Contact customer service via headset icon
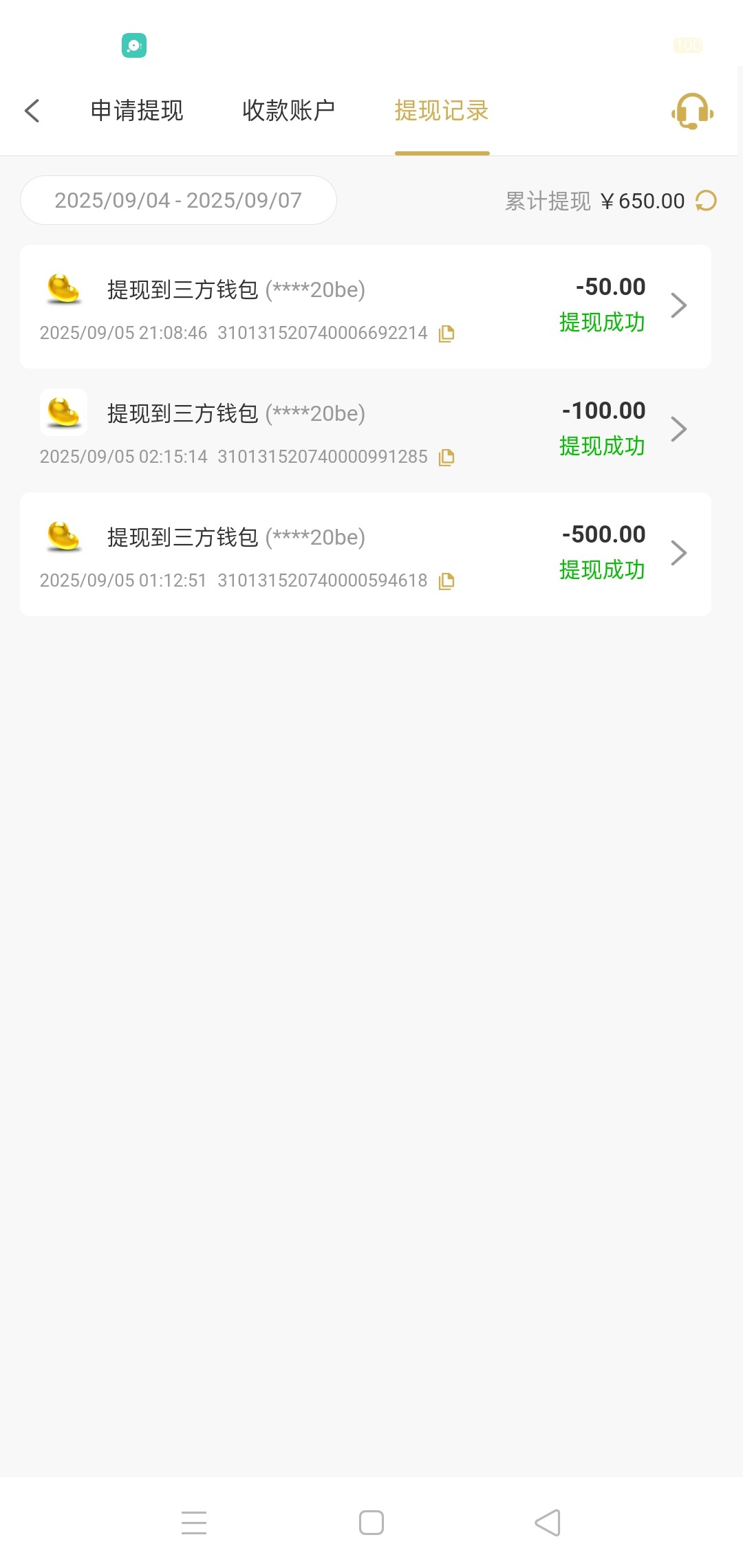The width and height of the screenshot is (743, 1568). click(692, 111)
